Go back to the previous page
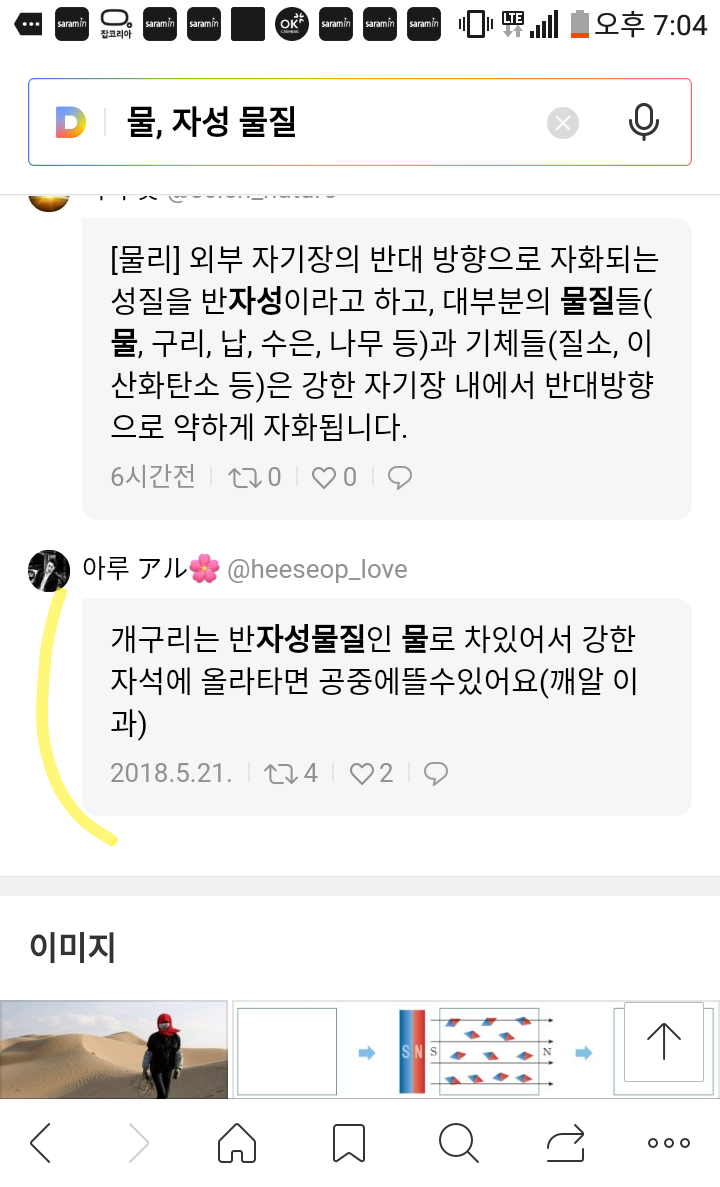The height and width of the screenshot is (1187, 720). coord(41,1142)
